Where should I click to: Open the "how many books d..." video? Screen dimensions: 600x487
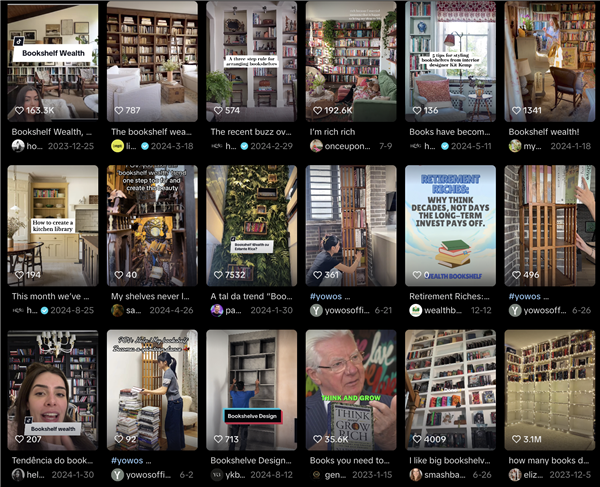click(x=549, y=390)
